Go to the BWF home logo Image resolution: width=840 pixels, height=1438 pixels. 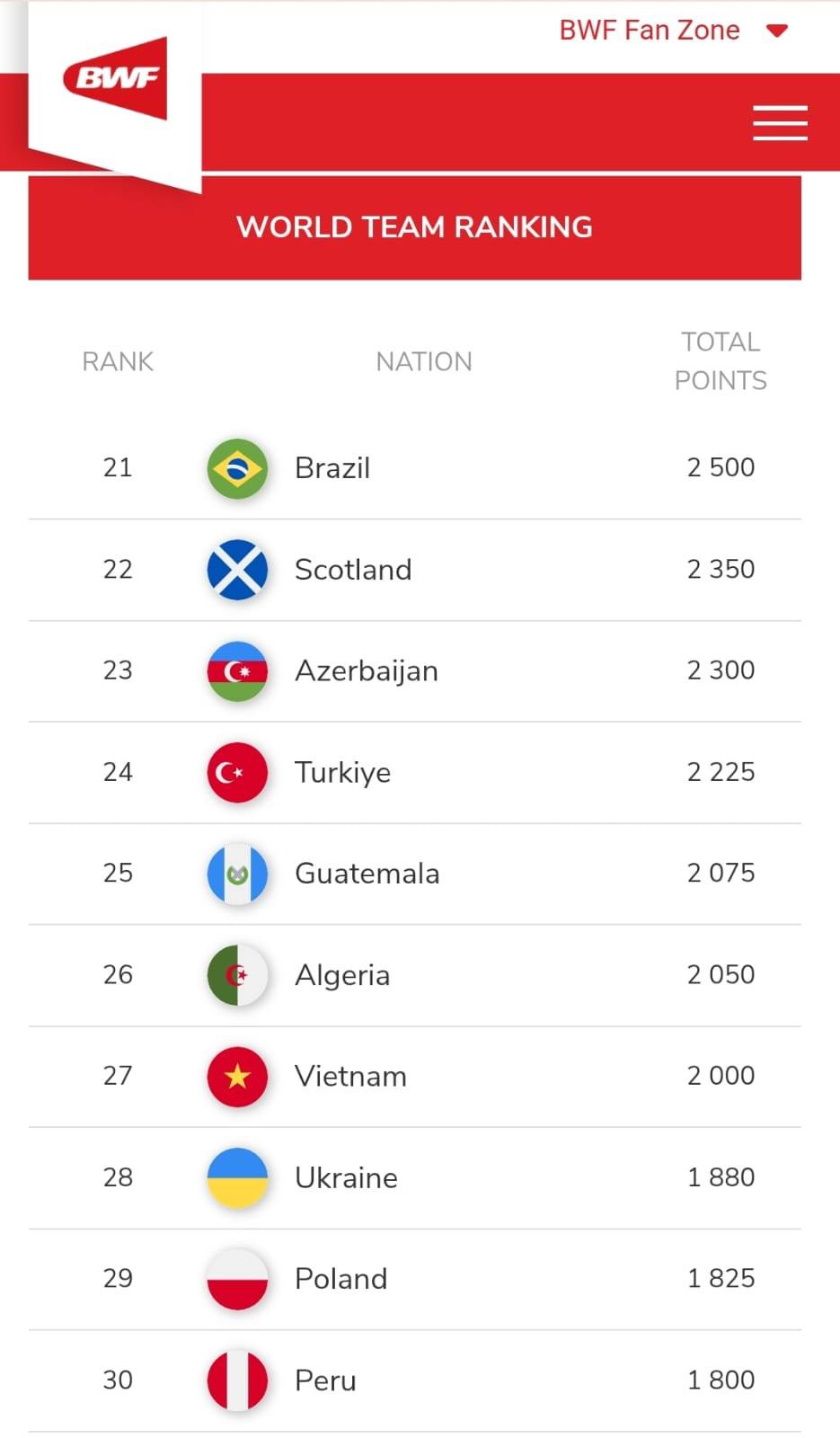pos(116,79)
